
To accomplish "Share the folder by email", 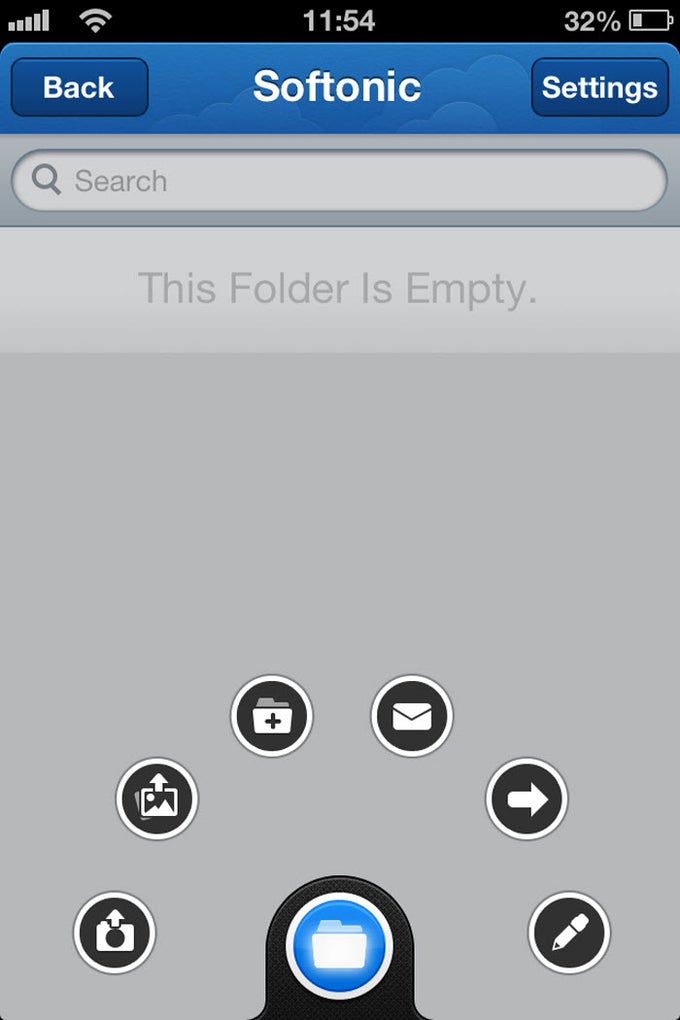I will click(412, 716).
